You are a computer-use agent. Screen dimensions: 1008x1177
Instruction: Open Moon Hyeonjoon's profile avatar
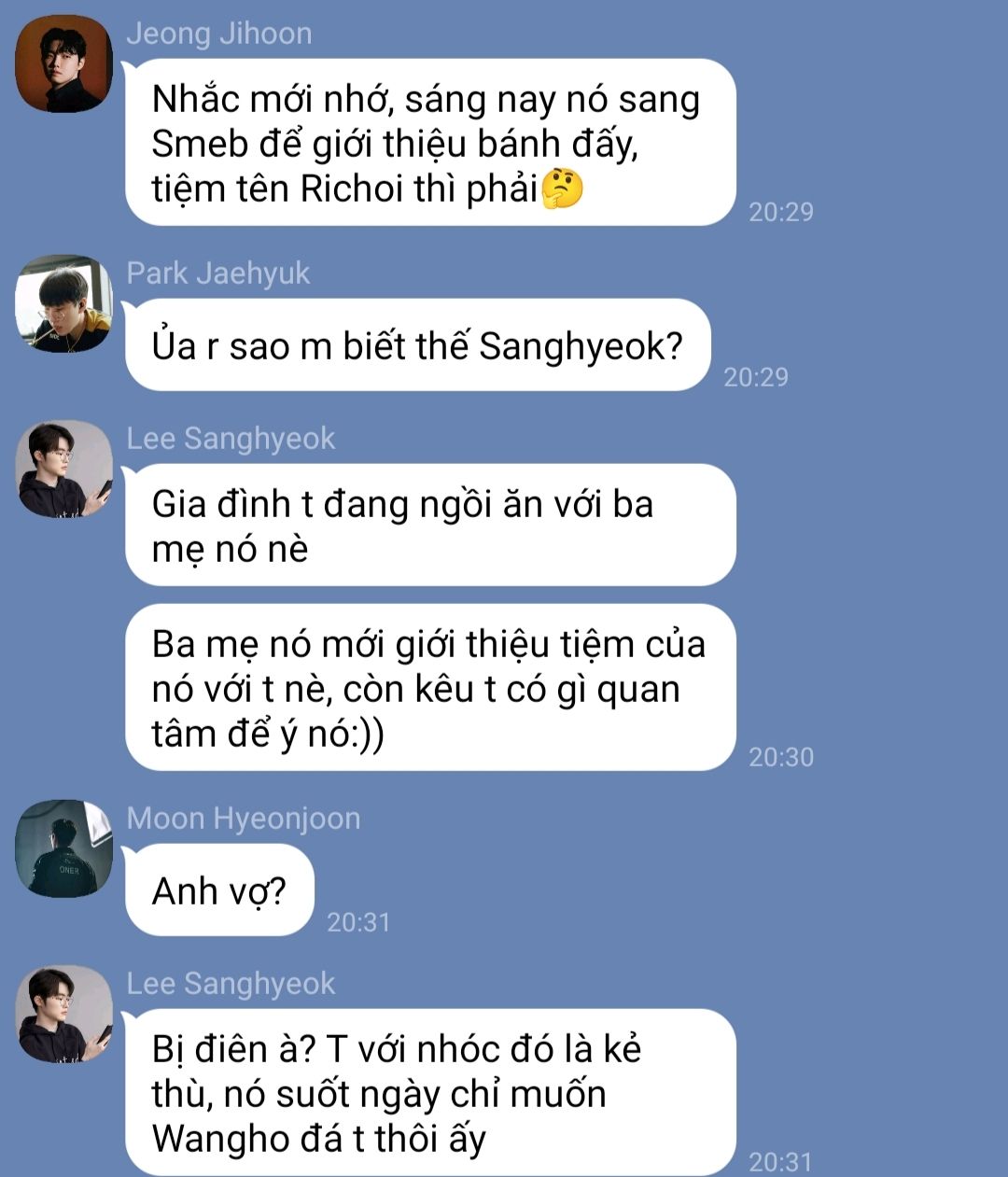coord(63,848)
